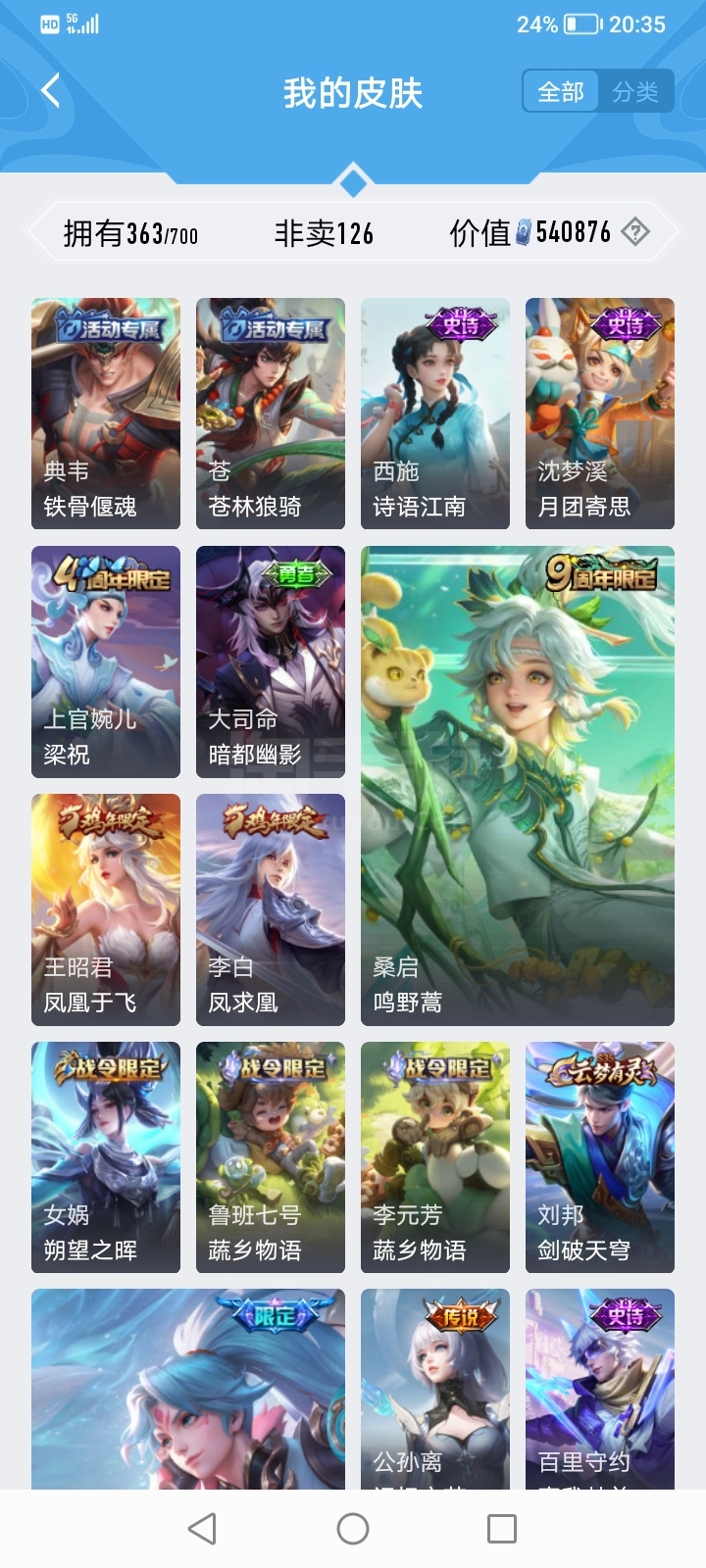Image resolution: width=706 pixels, height=1568 pixels.
Task: Open the 上官婉儿 梁祝 skin card
Action: (x=106, y=661)
